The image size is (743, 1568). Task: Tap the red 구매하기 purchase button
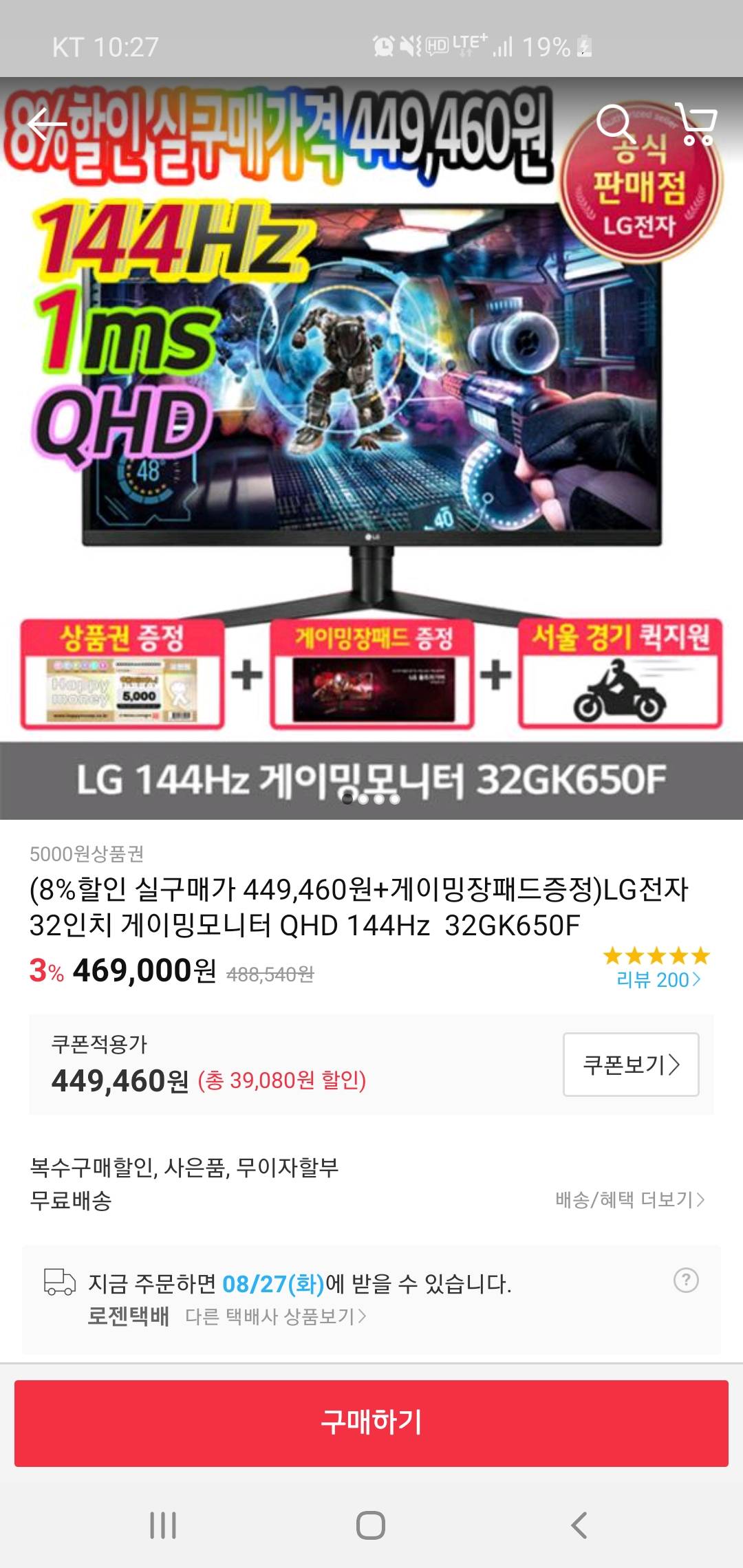coord(371,1423)
